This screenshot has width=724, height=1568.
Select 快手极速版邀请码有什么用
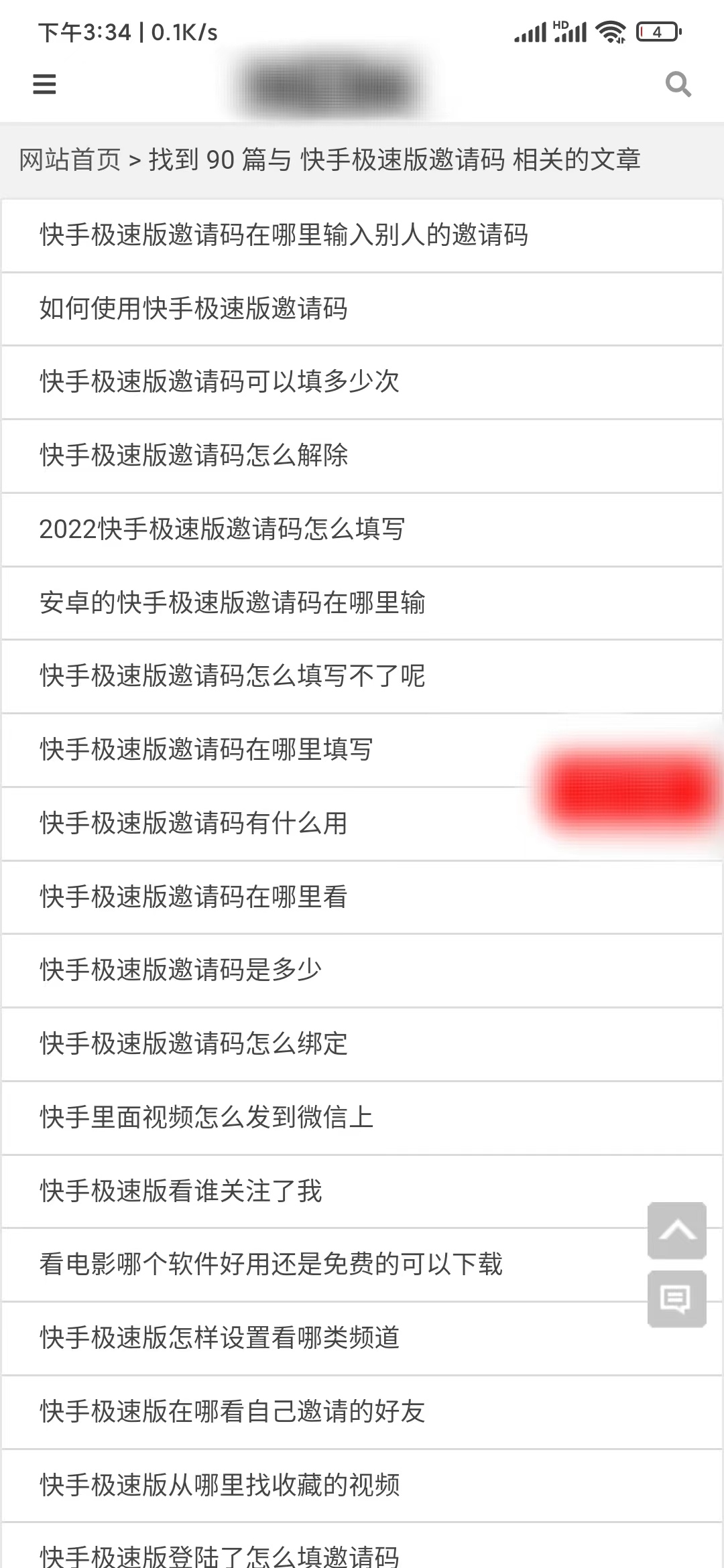coord(192,824)
